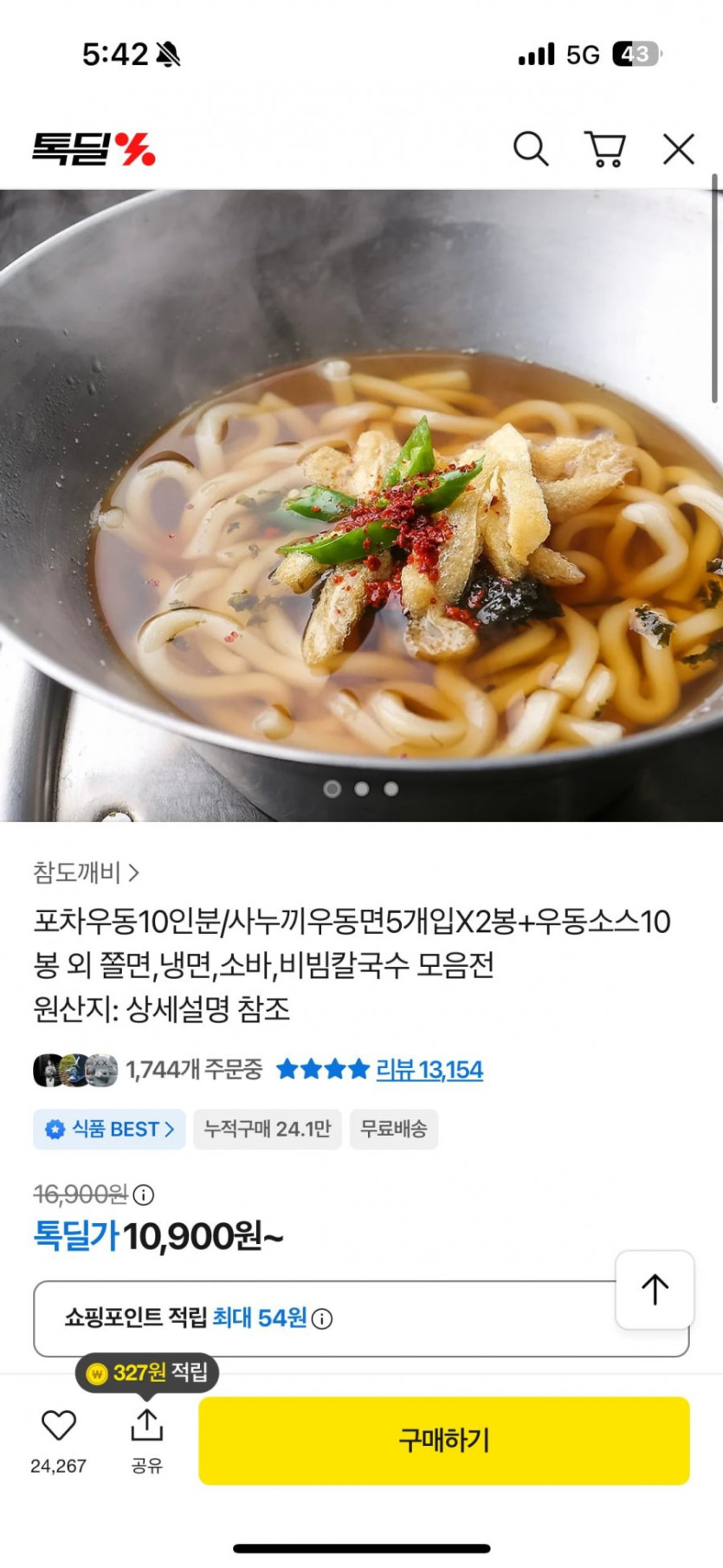Close this product page
This screenshot has width=723, height=1568.
tap(679, 149)
